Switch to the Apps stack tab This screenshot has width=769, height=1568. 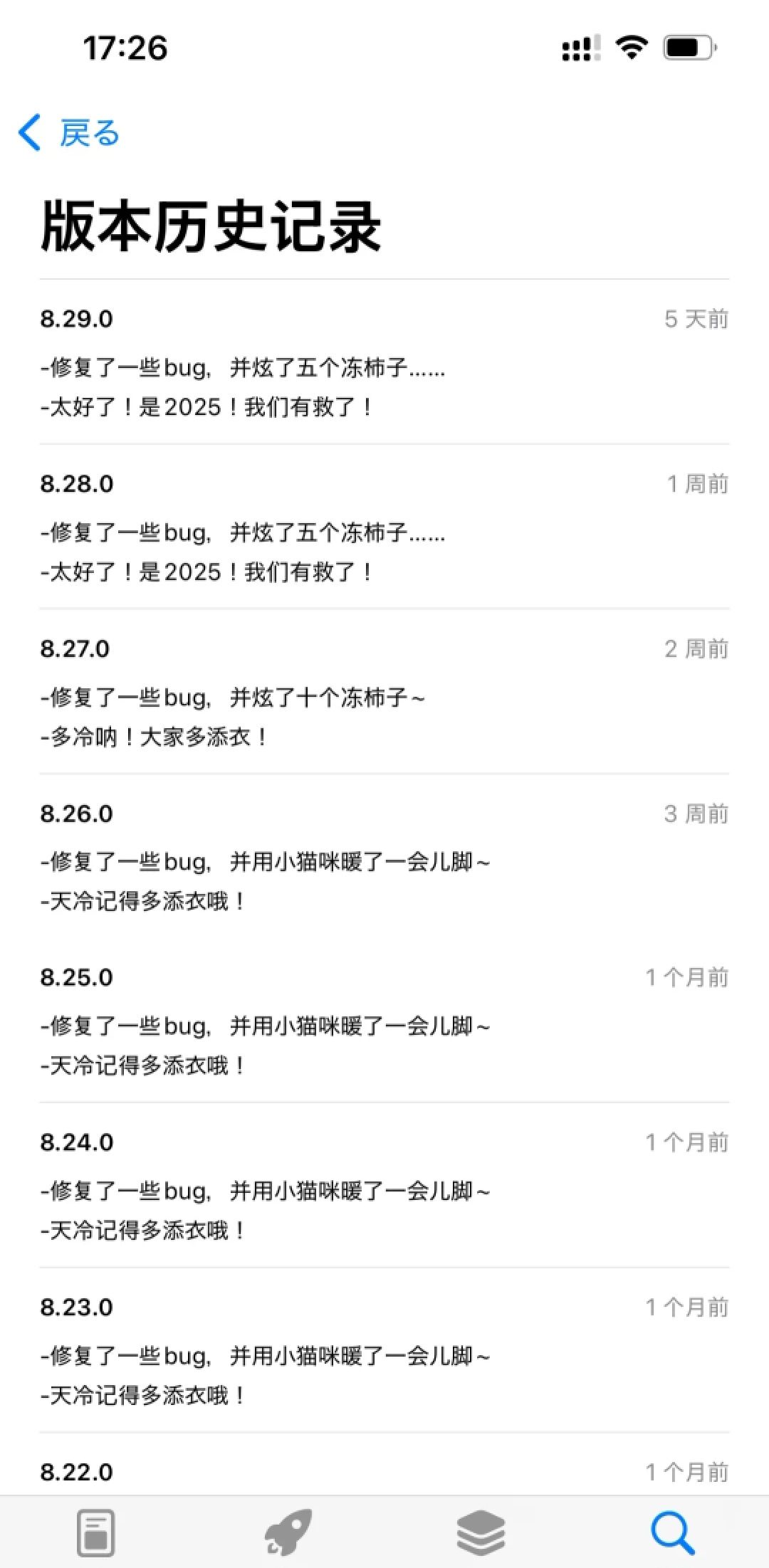[481, 1532]
